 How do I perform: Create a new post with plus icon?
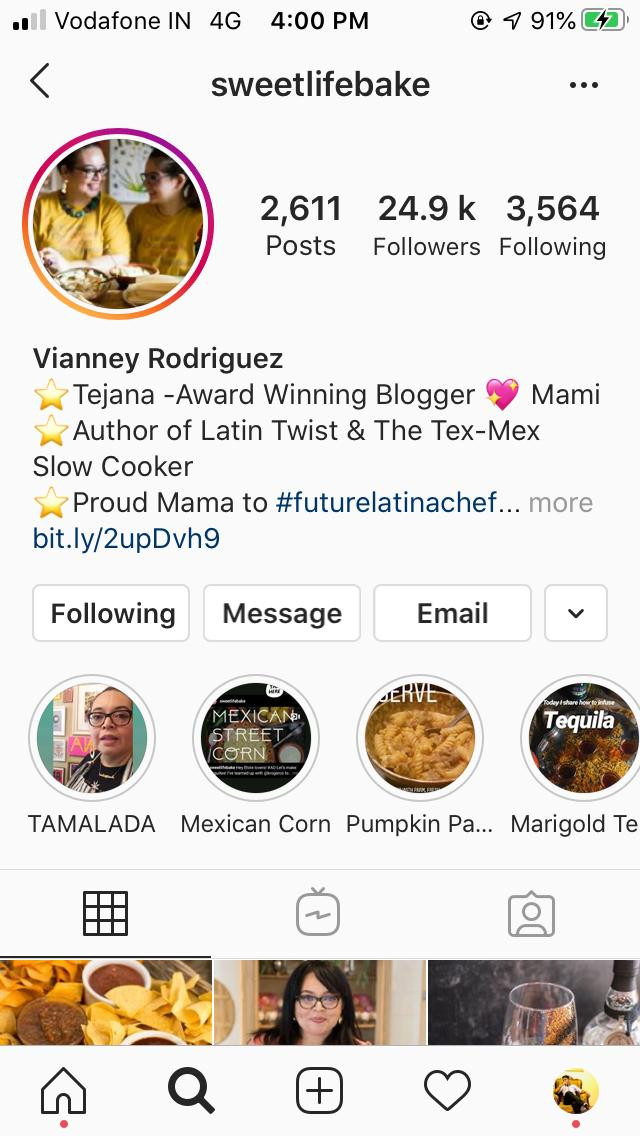pyautogui.click(x=320, y=1090)
